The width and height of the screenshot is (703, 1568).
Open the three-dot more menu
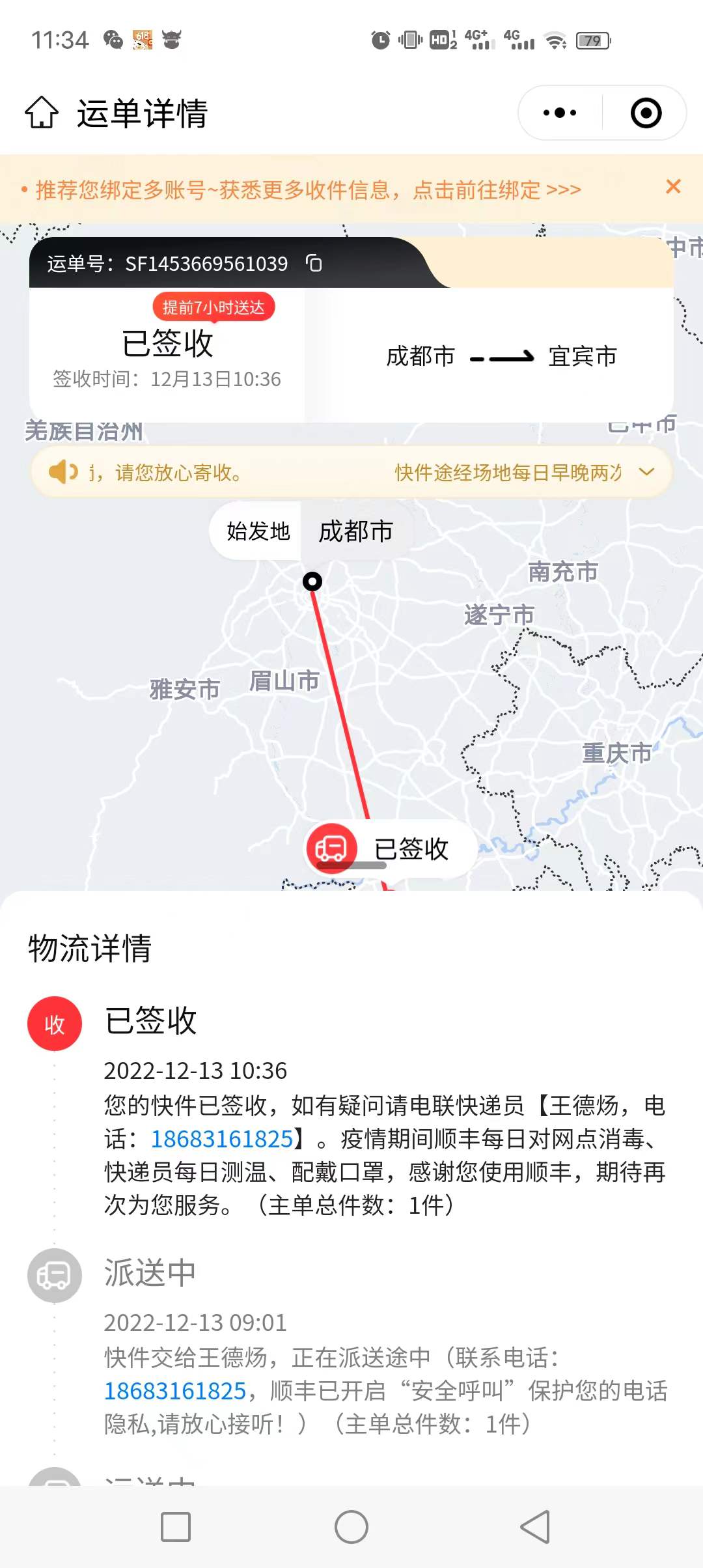click(x=560, y=113)
